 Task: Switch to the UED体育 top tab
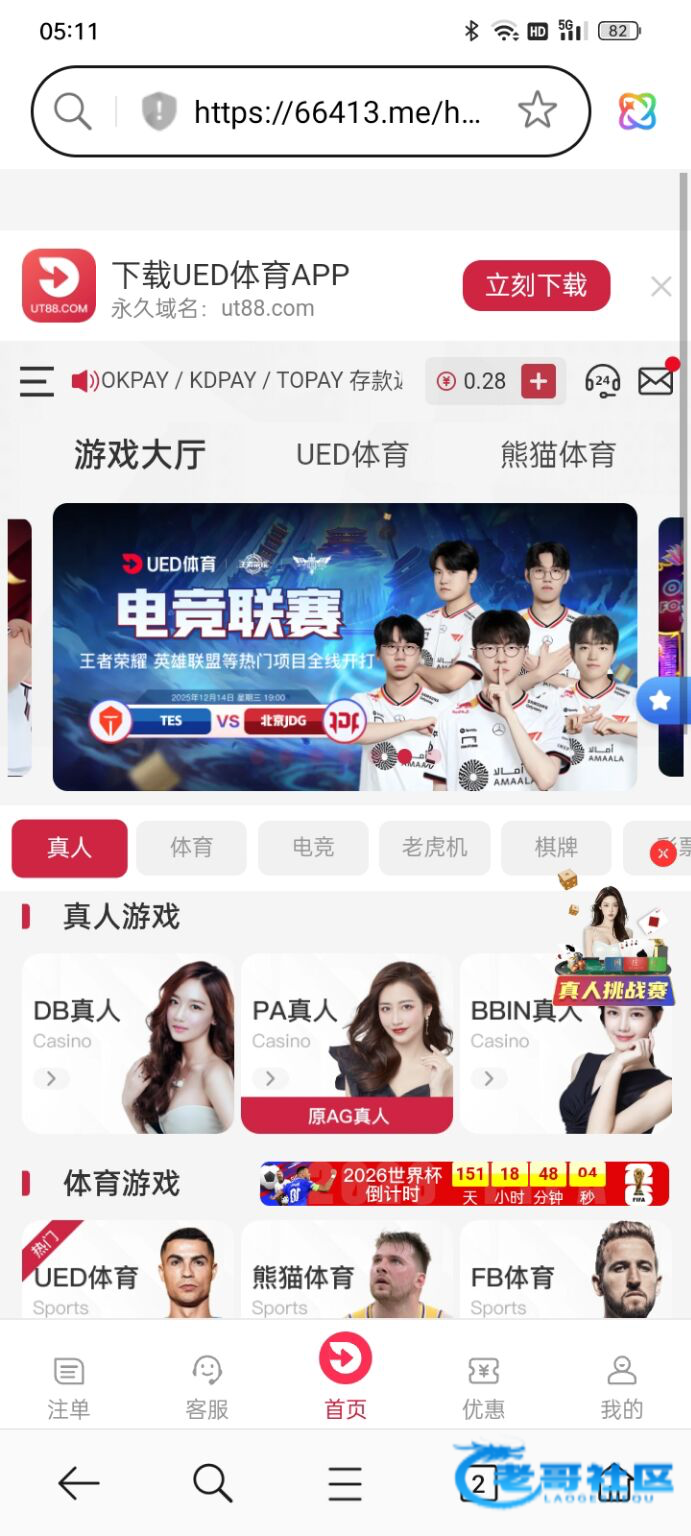352,455
